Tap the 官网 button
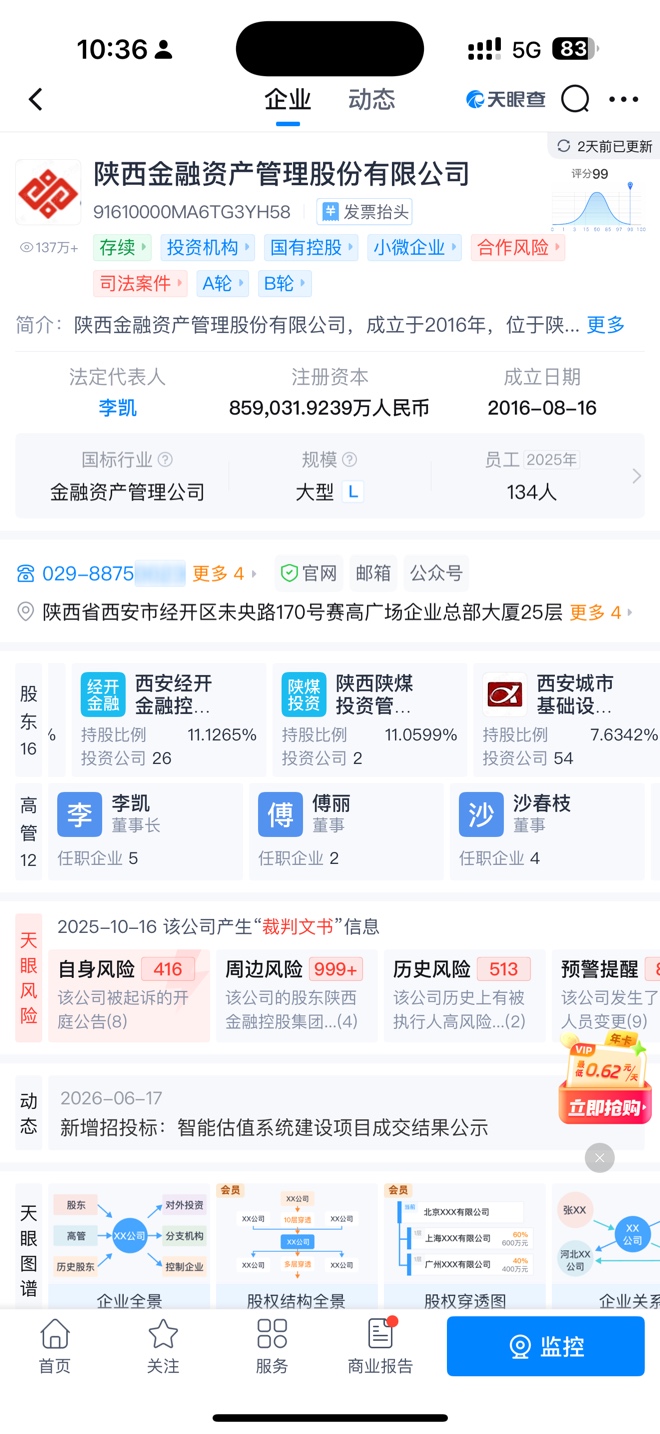The image size is (660, 1434). (x=310, y=573)
